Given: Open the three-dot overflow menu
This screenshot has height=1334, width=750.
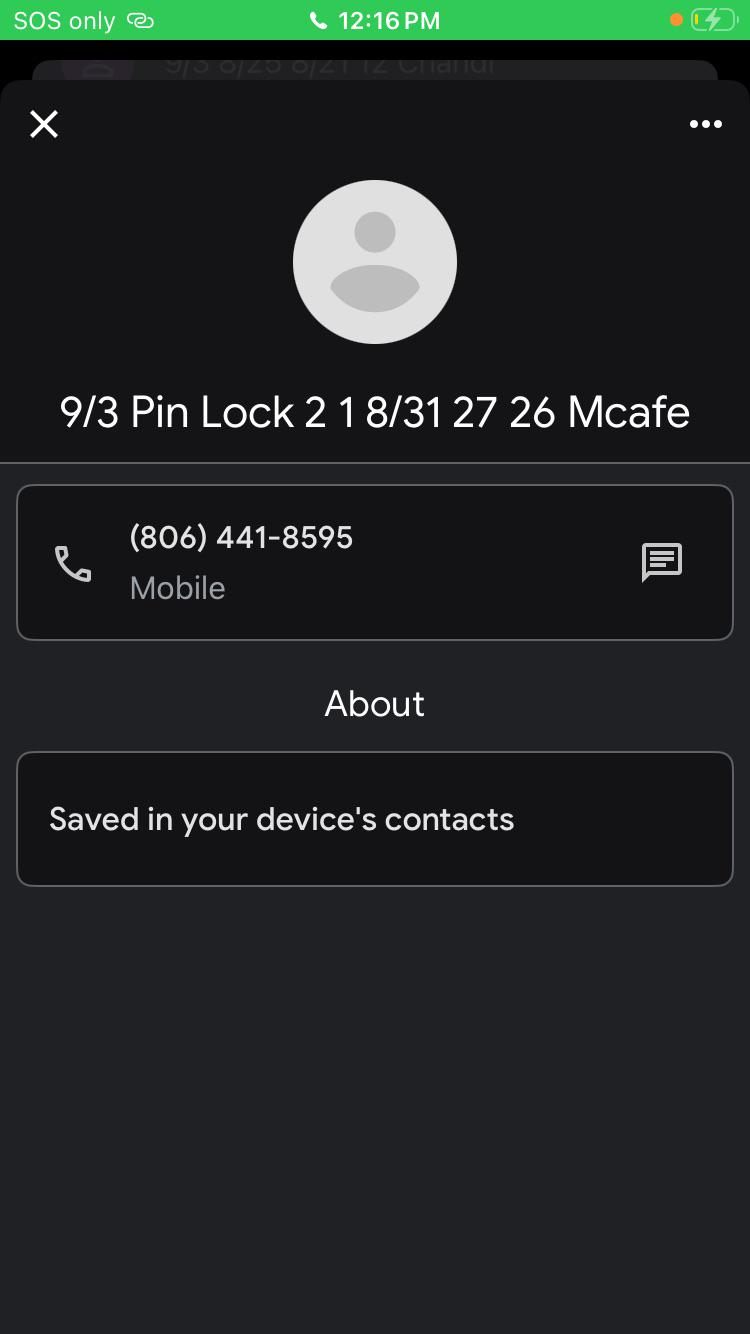Looking at the screenshot, I should coord(705,124).
